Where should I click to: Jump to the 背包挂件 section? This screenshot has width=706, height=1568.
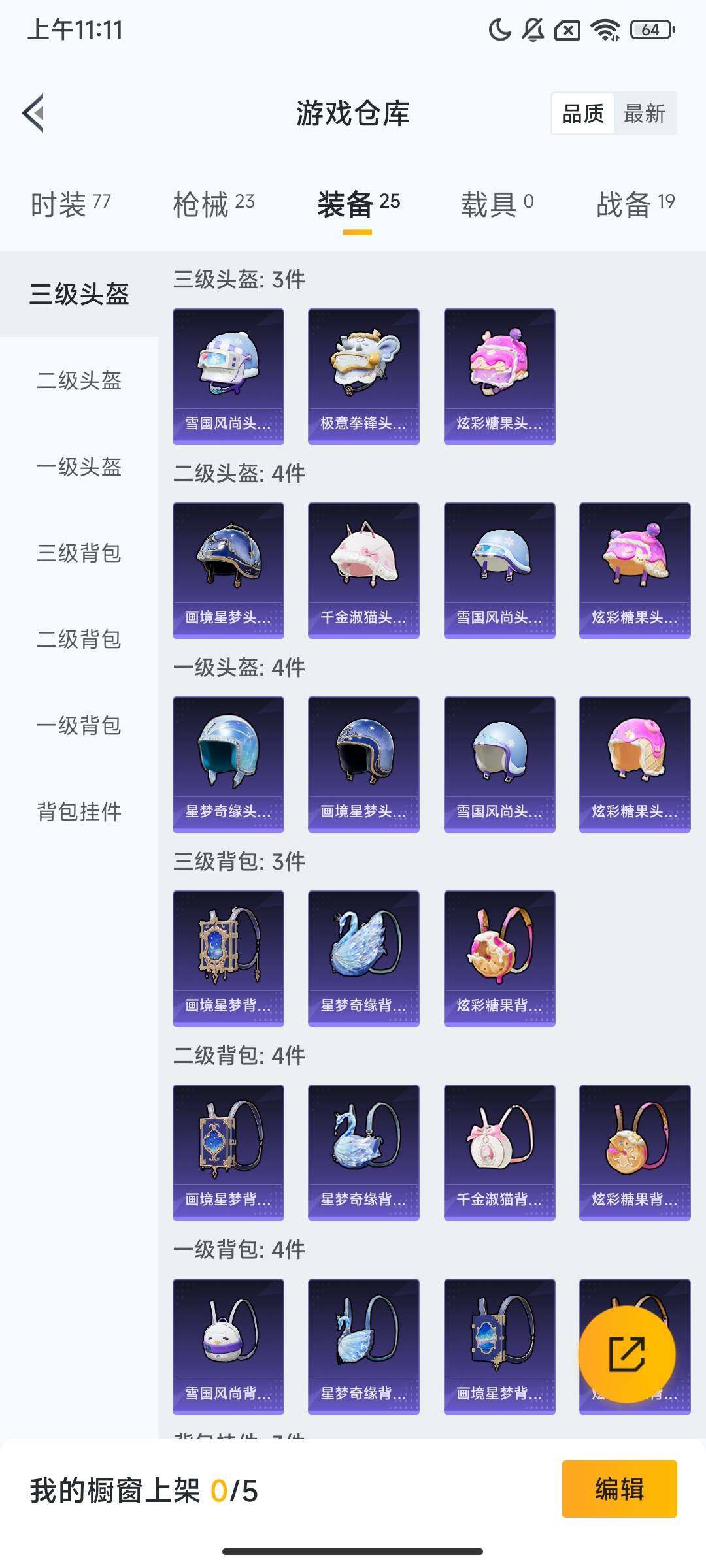[x=80, y=813]
